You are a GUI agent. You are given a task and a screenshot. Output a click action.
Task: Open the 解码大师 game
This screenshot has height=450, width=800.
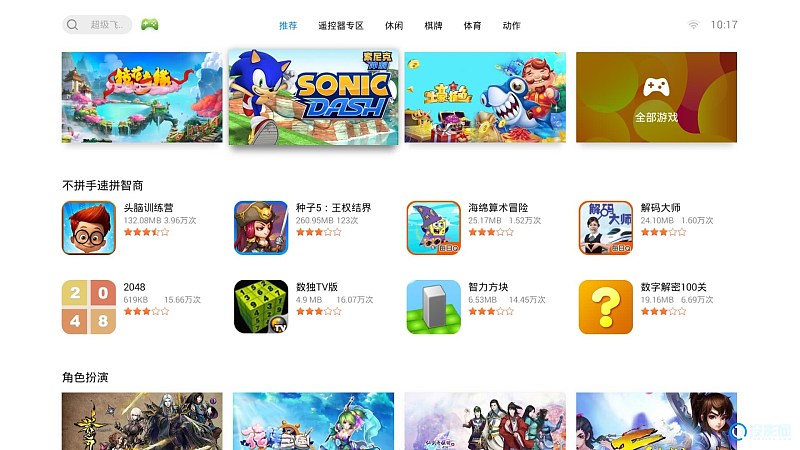point(605,228)
